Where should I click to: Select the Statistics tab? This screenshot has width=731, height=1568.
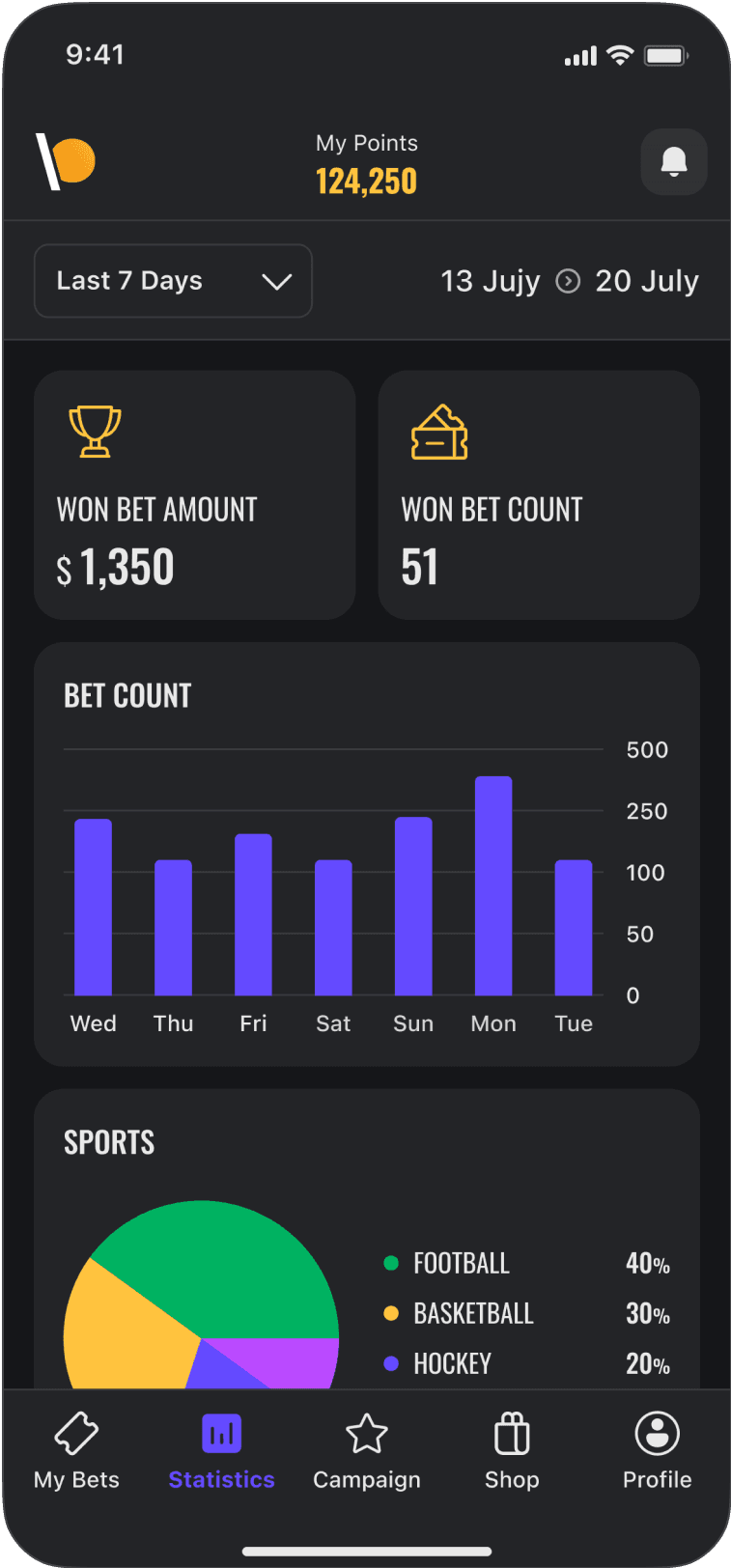[x=221, y=1450]
